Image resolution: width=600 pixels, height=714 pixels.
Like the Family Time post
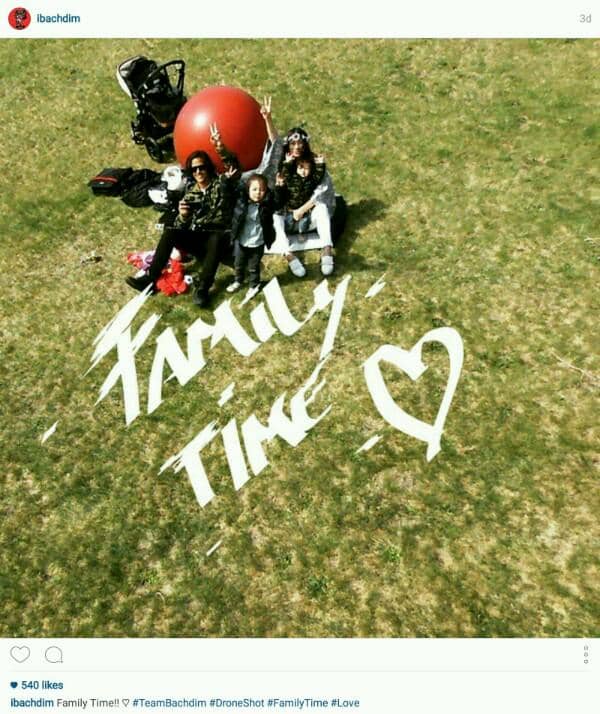[20, 654]
